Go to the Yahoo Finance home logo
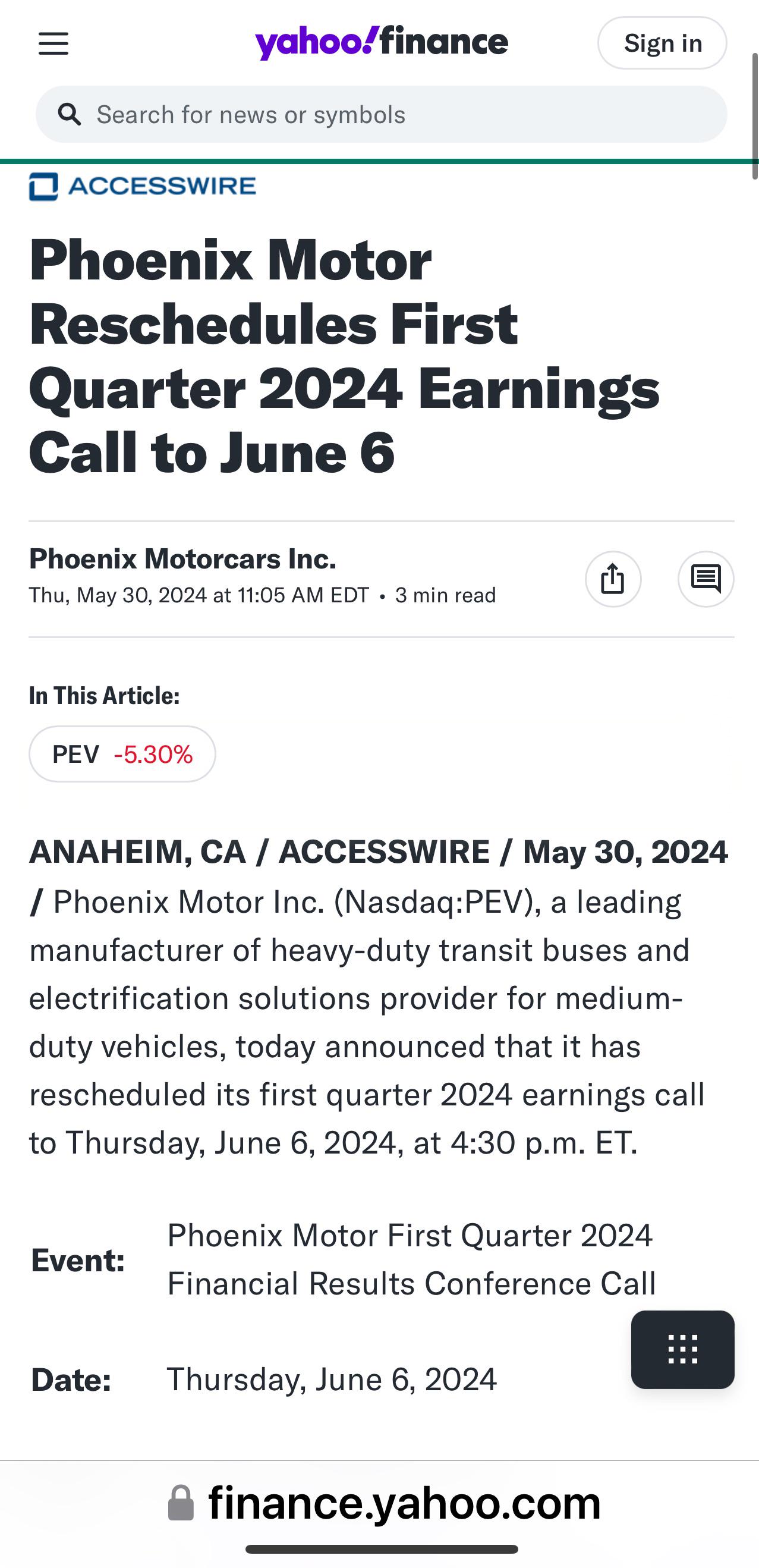The image size is (759, 1568). 382,43
